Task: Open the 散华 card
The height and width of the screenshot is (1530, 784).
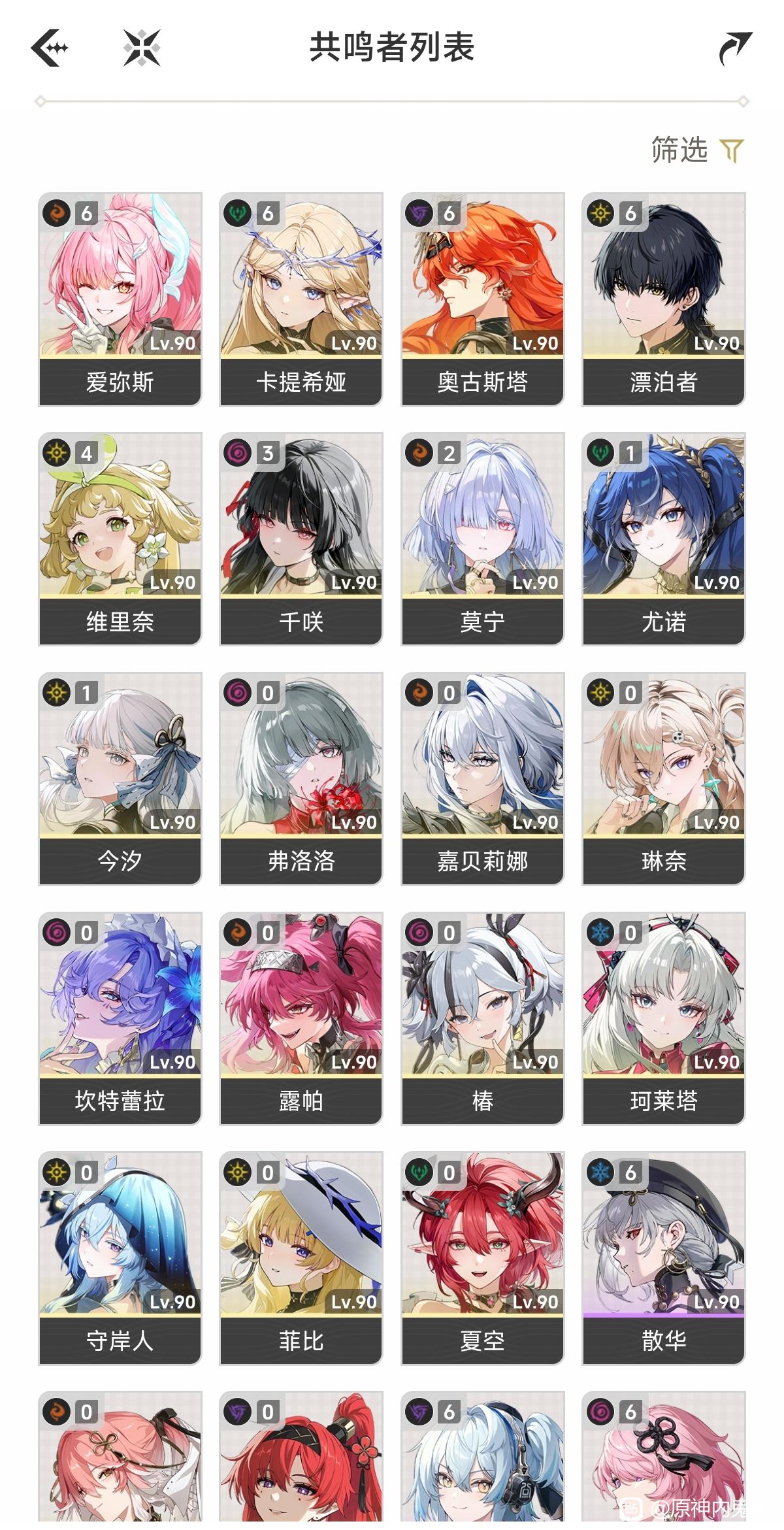Action: pos(664,1259)
